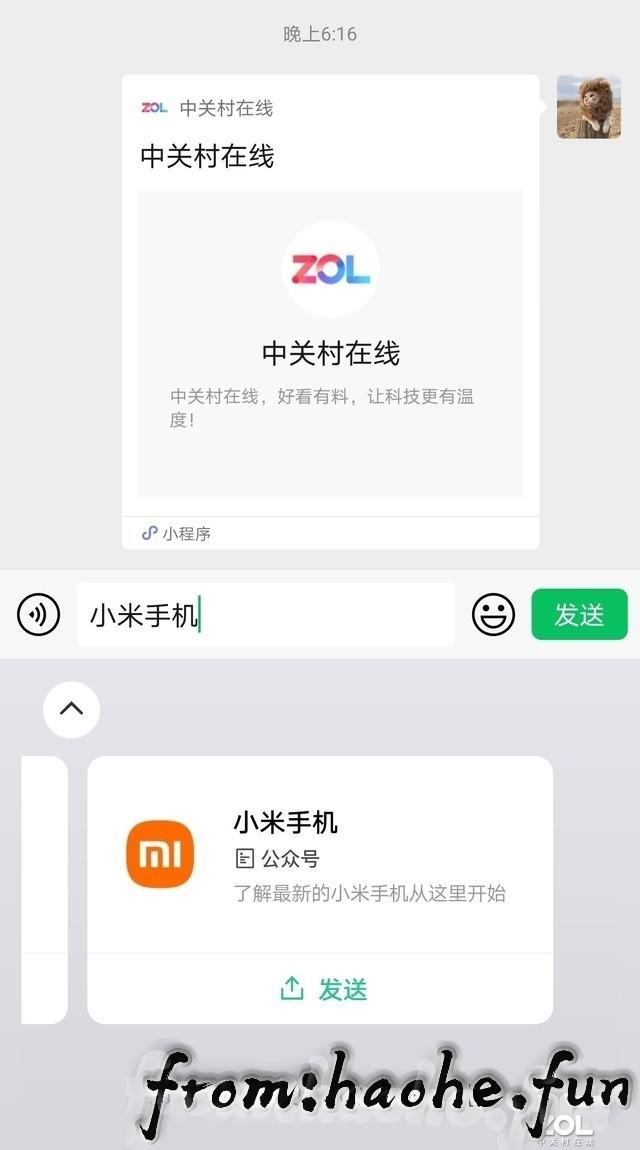
Task: Collapse the suggestion panel with the chevron
Action: [x=72, y=710]
